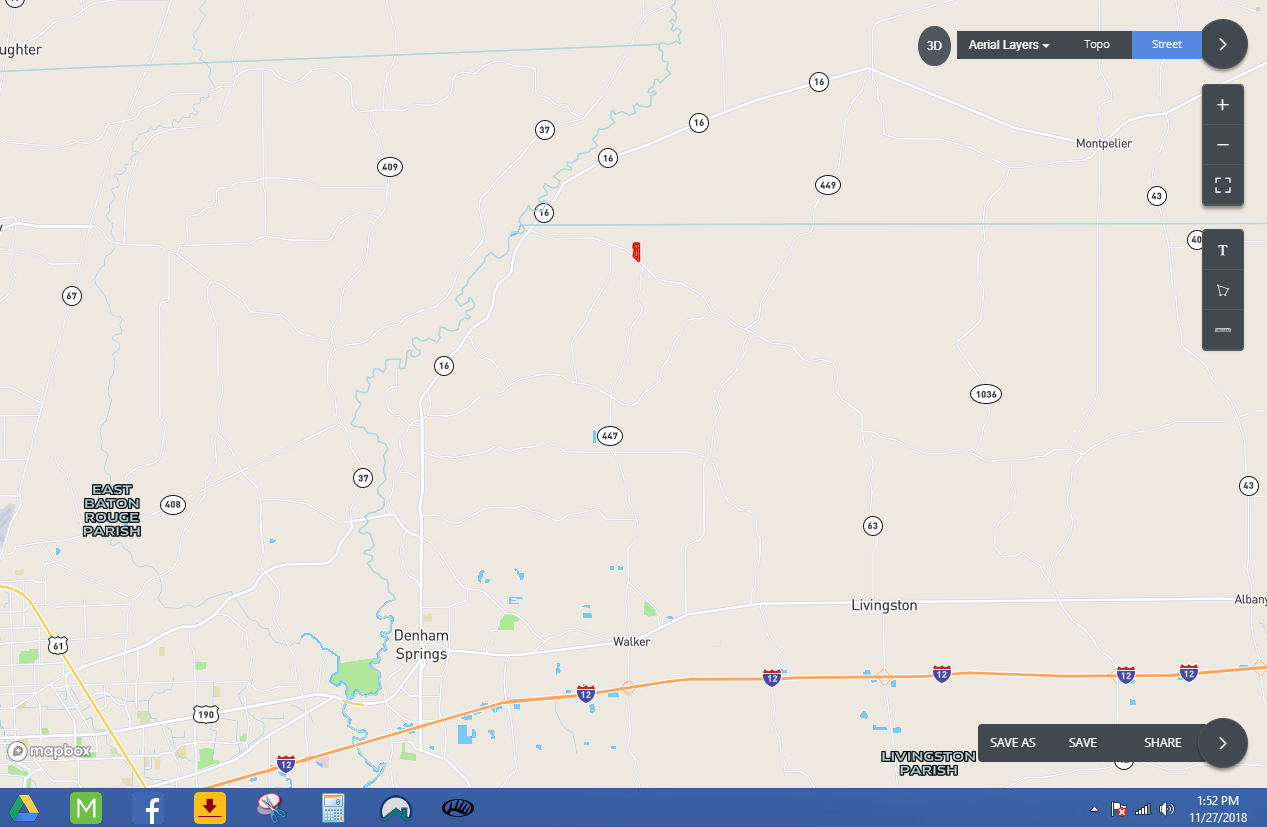This screenshot has height=827, width=1267.
Task: Open Facebook from the taskbar
Action: tap(148, 808)
